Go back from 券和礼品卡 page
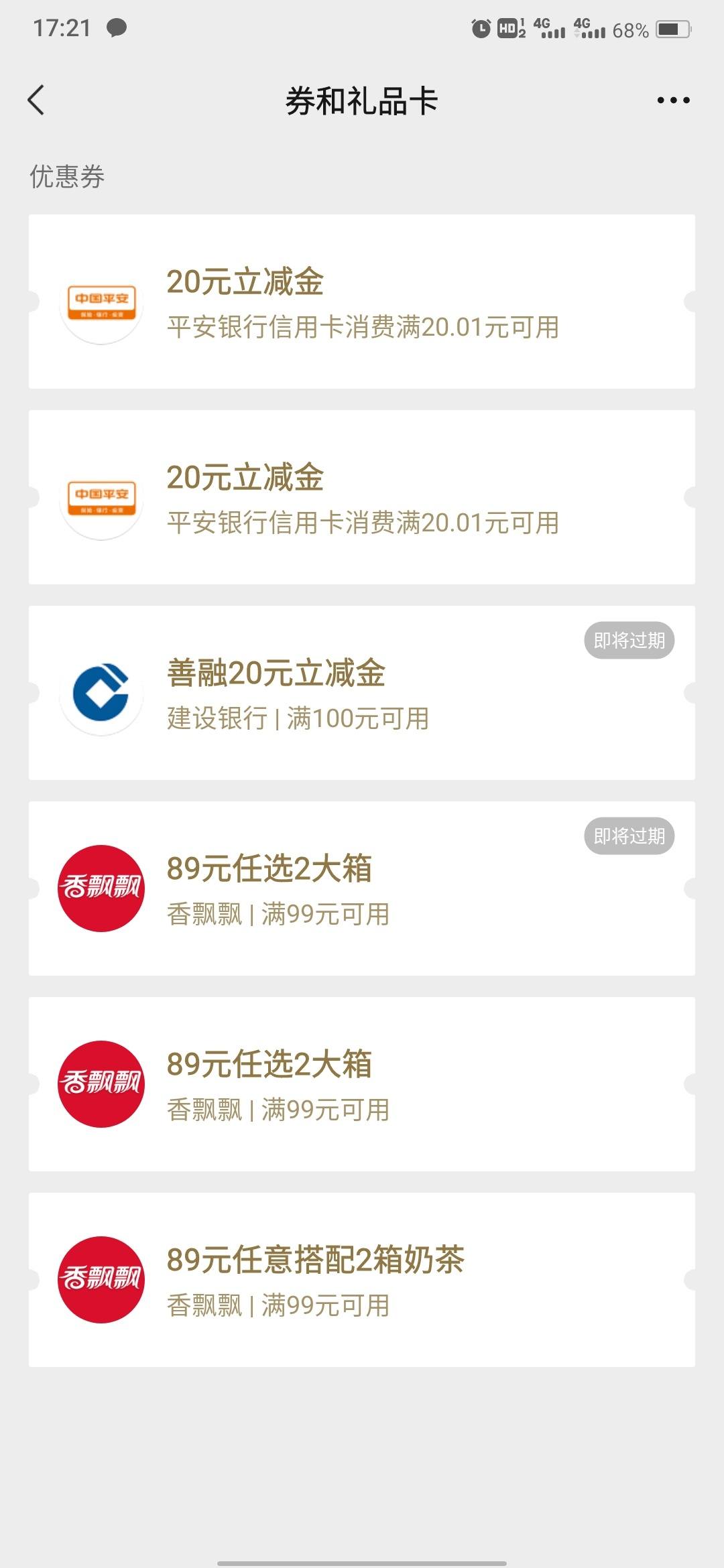This screenshot has width=724, height=1568. (x=36, y=101)
